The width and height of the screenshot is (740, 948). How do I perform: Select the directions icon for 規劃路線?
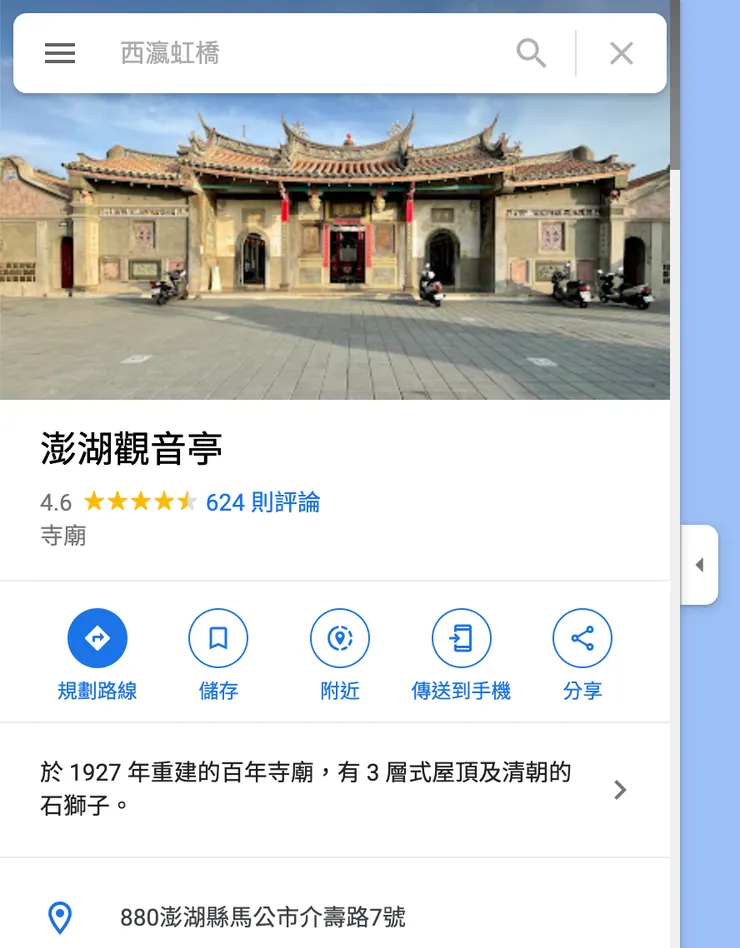97,637
